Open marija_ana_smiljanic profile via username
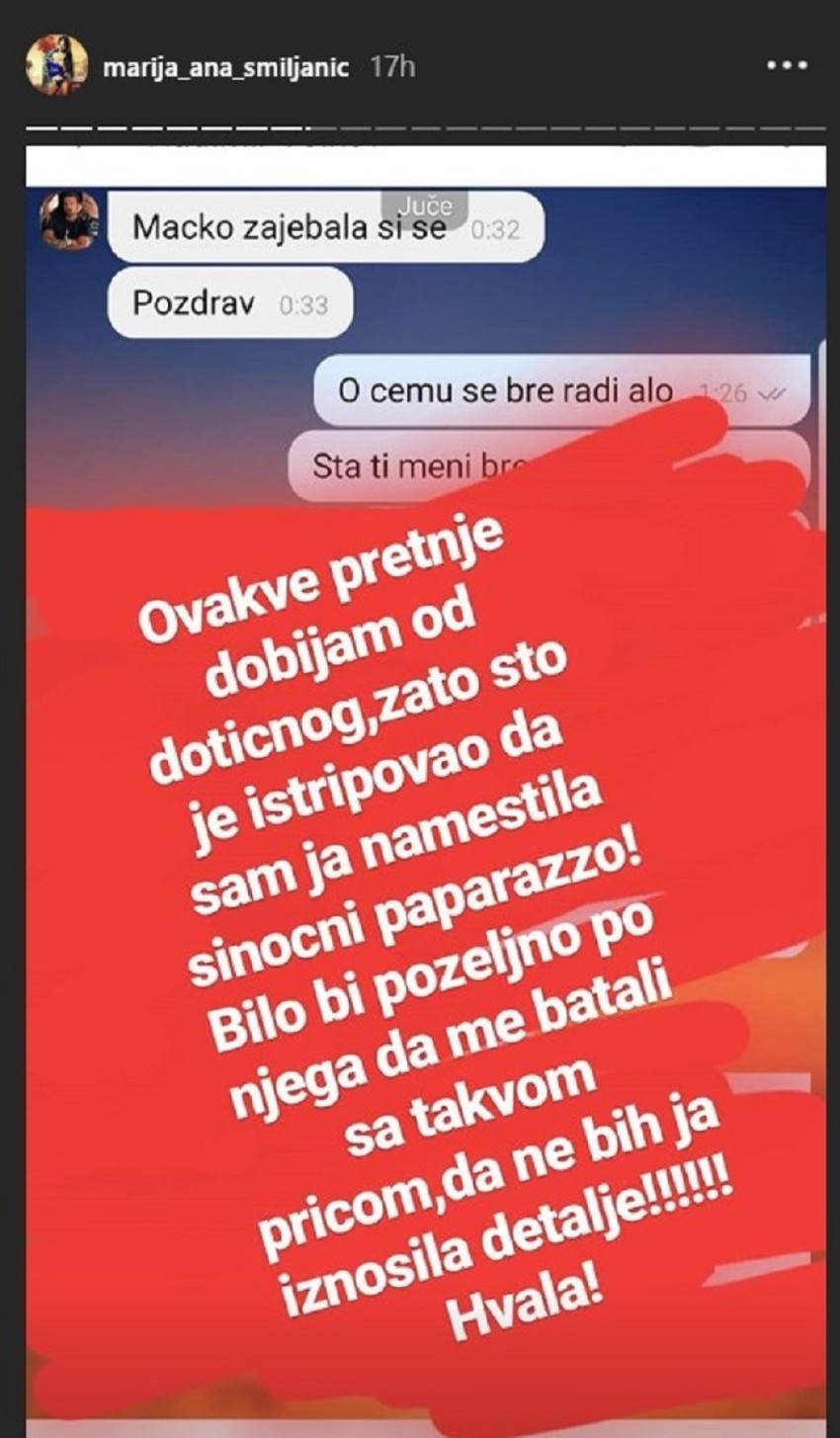The height and width of the screenshot is (1438, 840). pos(224,68)
